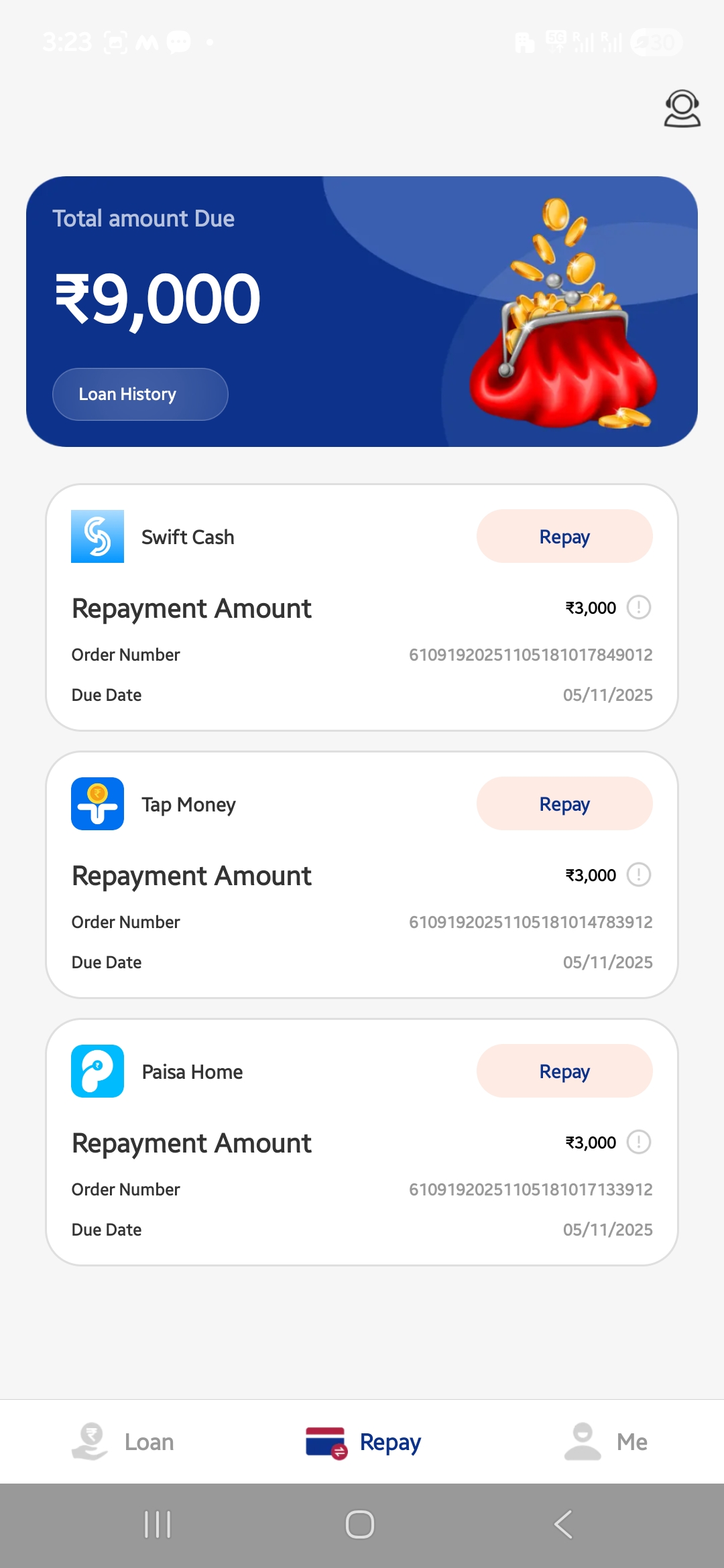Tap the system back button
This screenshot has width=724, height=1568.
(x=563, y=1524)
